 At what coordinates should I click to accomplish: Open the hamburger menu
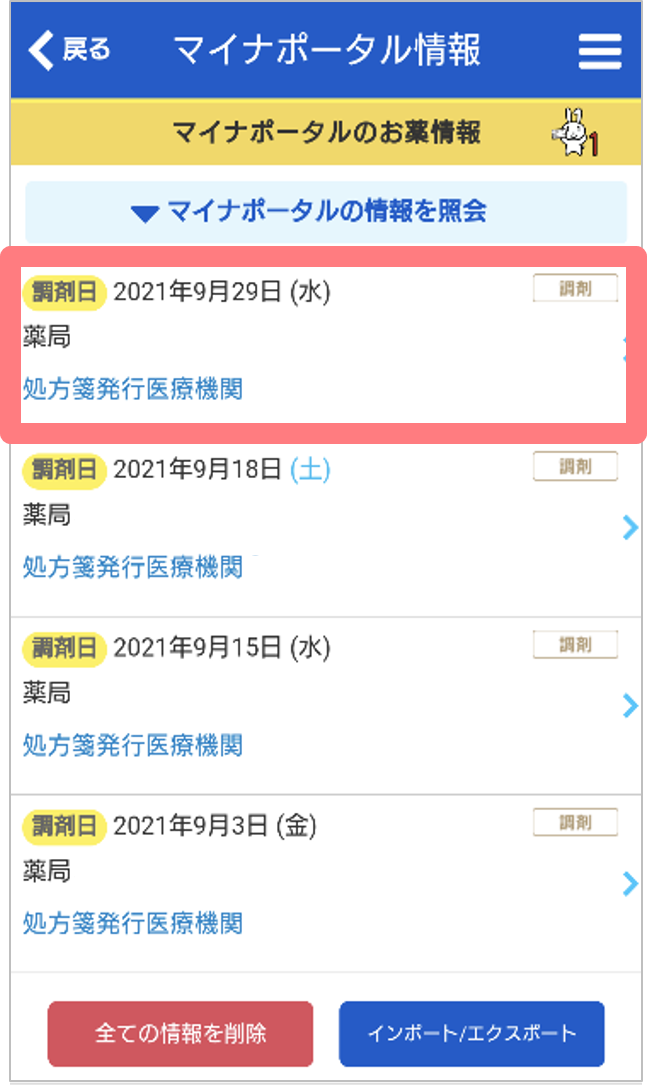pos(600,51)
